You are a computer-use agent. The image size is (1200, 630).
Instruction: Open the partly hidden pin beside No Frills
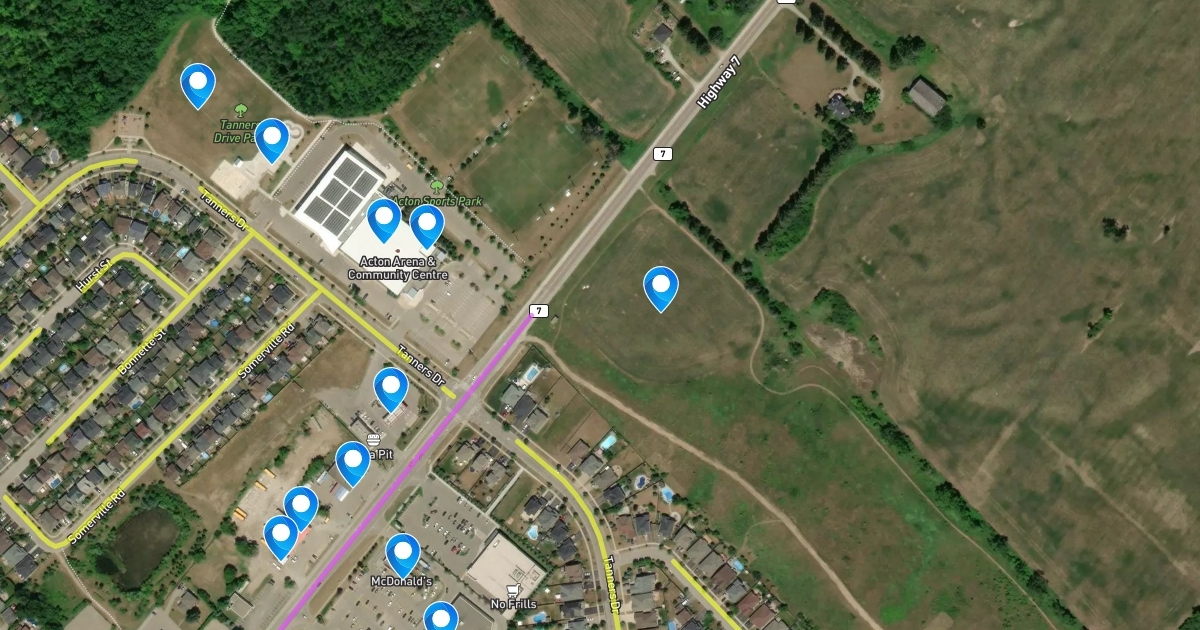click(x=440, y=618)
